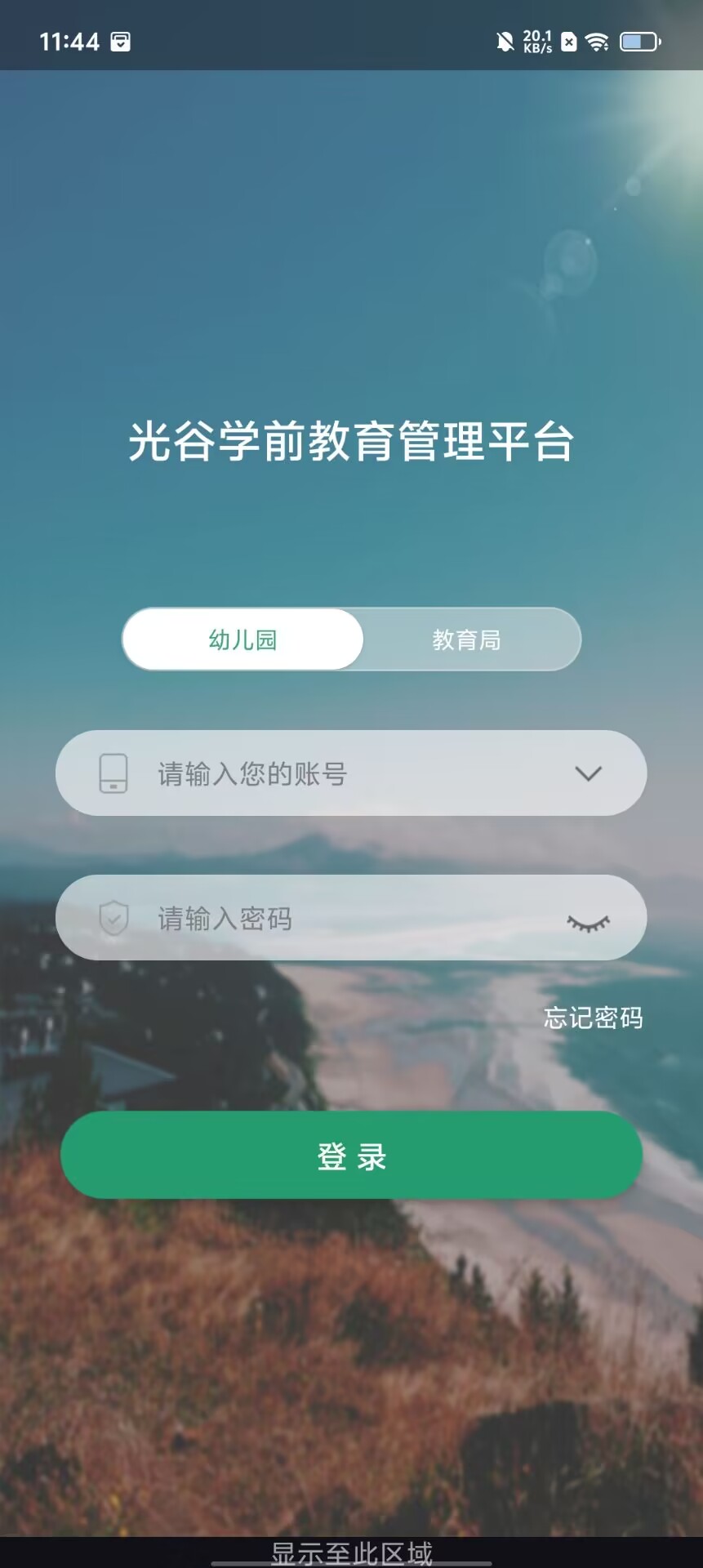This screenshot has width=703, height=1568.
Task: Toggle password visibility eye icon
Action: 588,923
